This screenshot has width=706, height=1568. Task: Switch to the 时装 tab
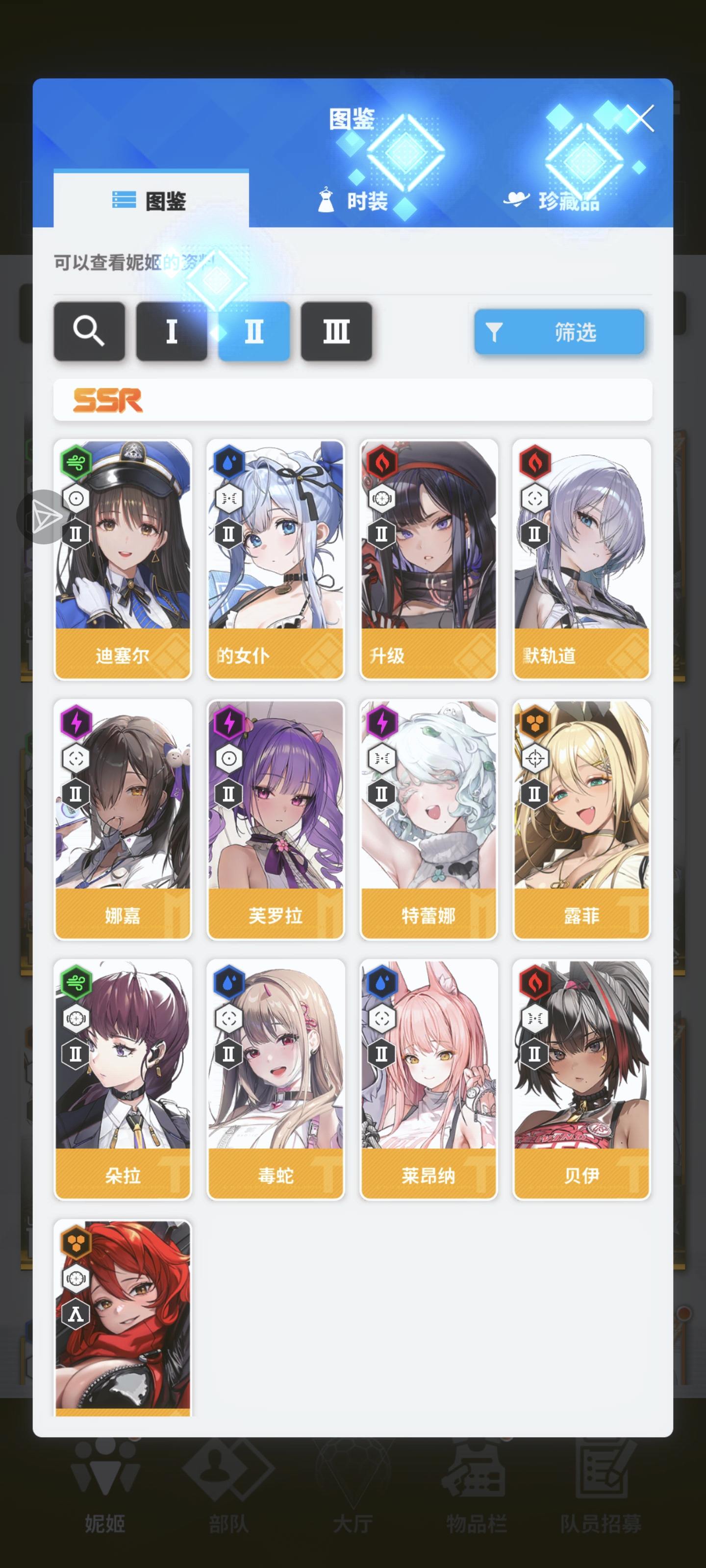(353, 200)
